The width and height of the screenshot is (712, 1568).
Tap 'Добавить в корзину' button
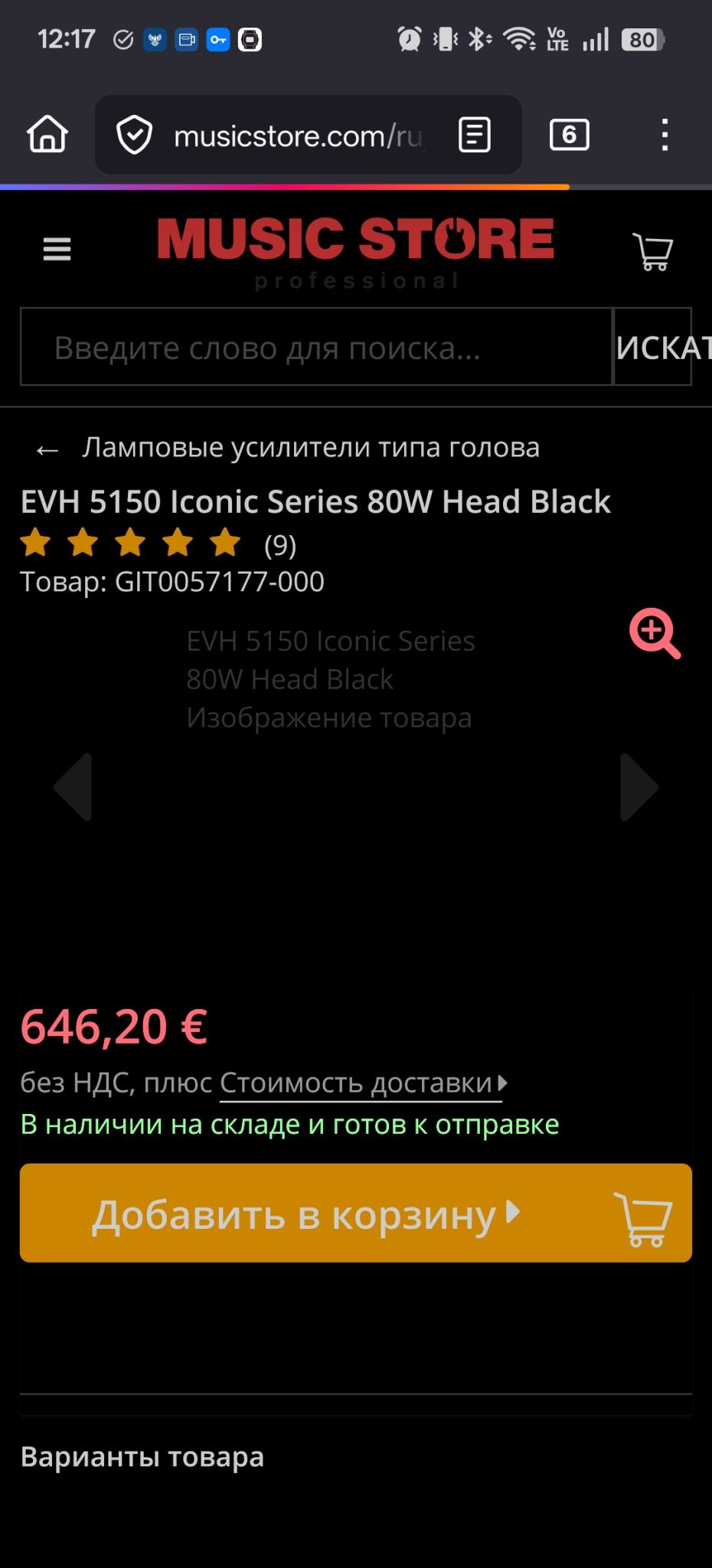click(356, 1214)
